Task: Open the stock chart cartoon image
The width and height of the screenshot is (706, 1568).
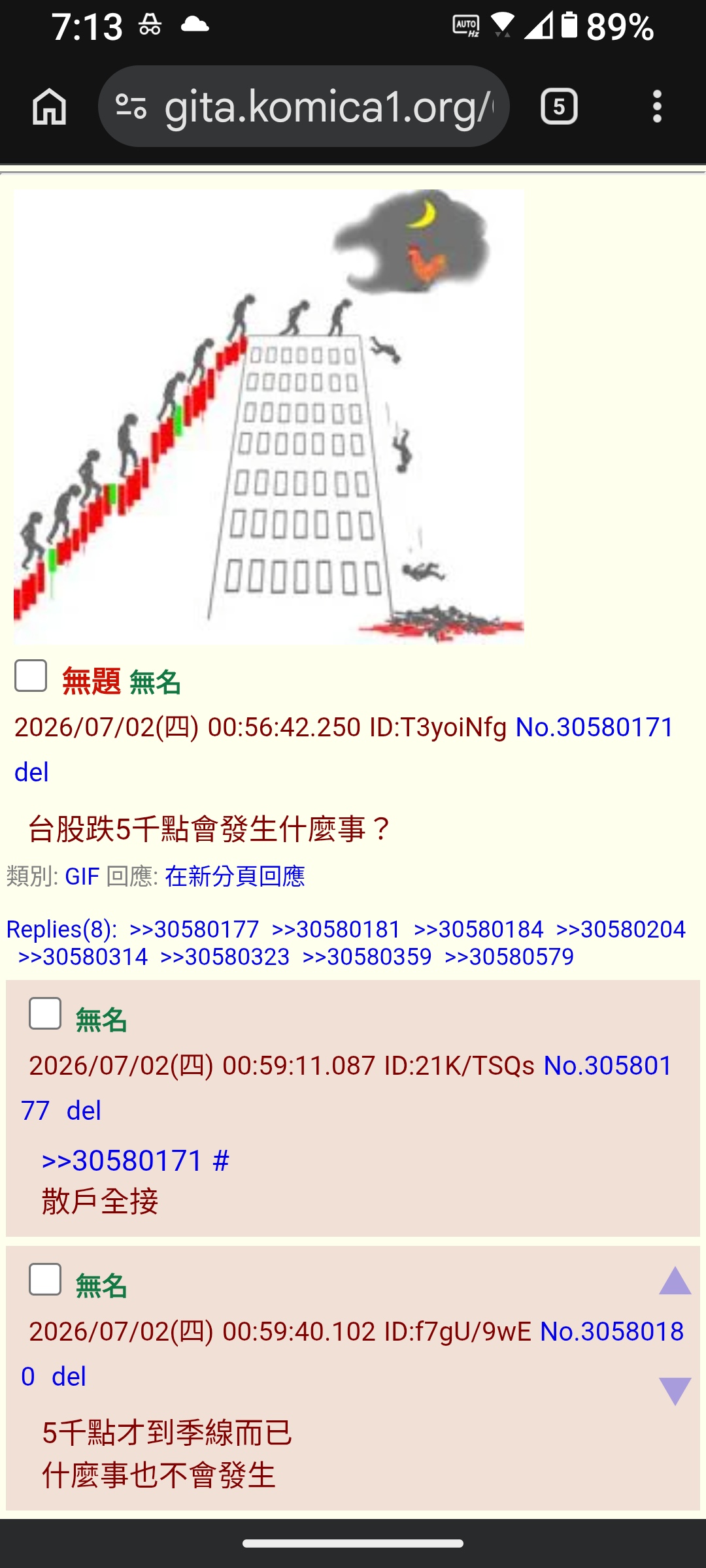Action: [x=269, y=417]
